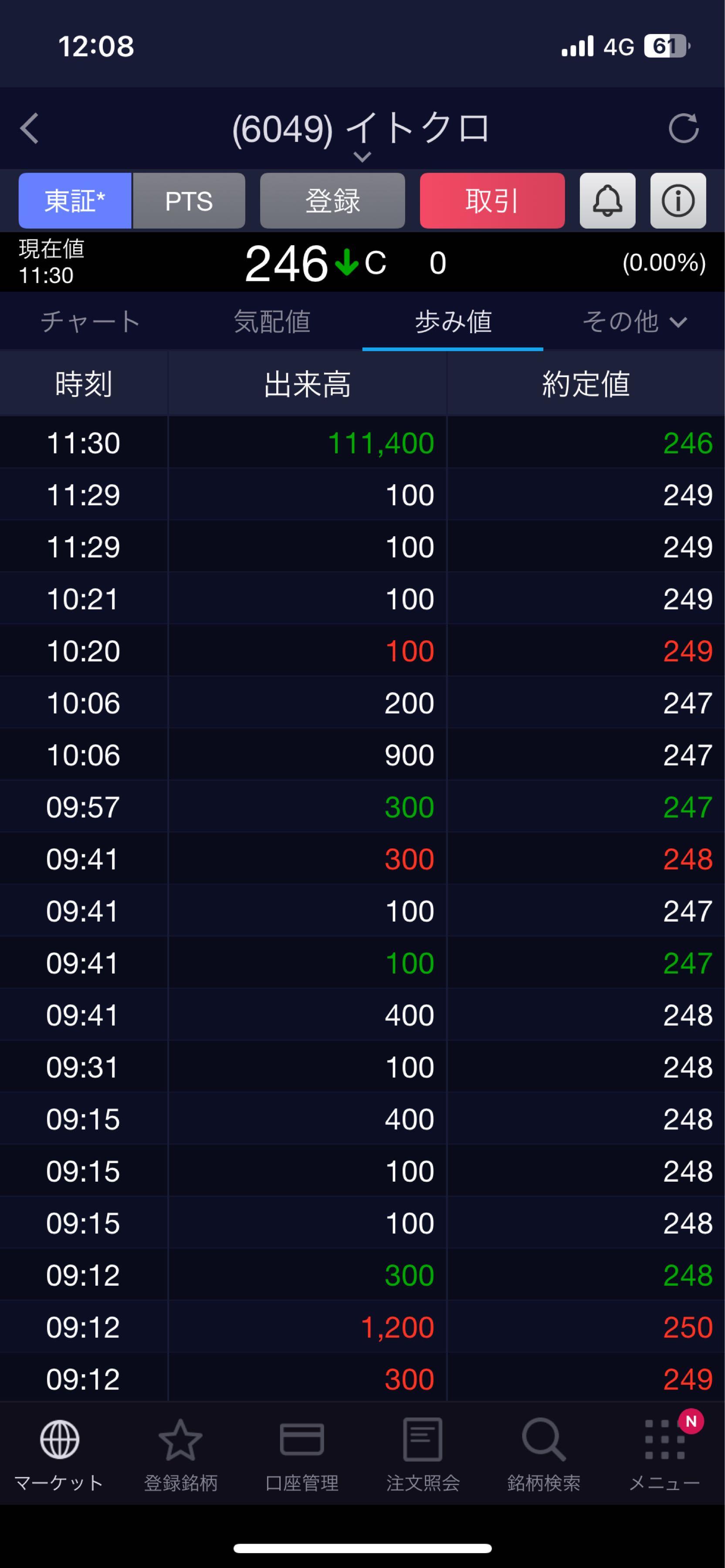The height and width of the screenshot is (1568, 725).
Task: Refresh the stock data
Action: point(683,128)
